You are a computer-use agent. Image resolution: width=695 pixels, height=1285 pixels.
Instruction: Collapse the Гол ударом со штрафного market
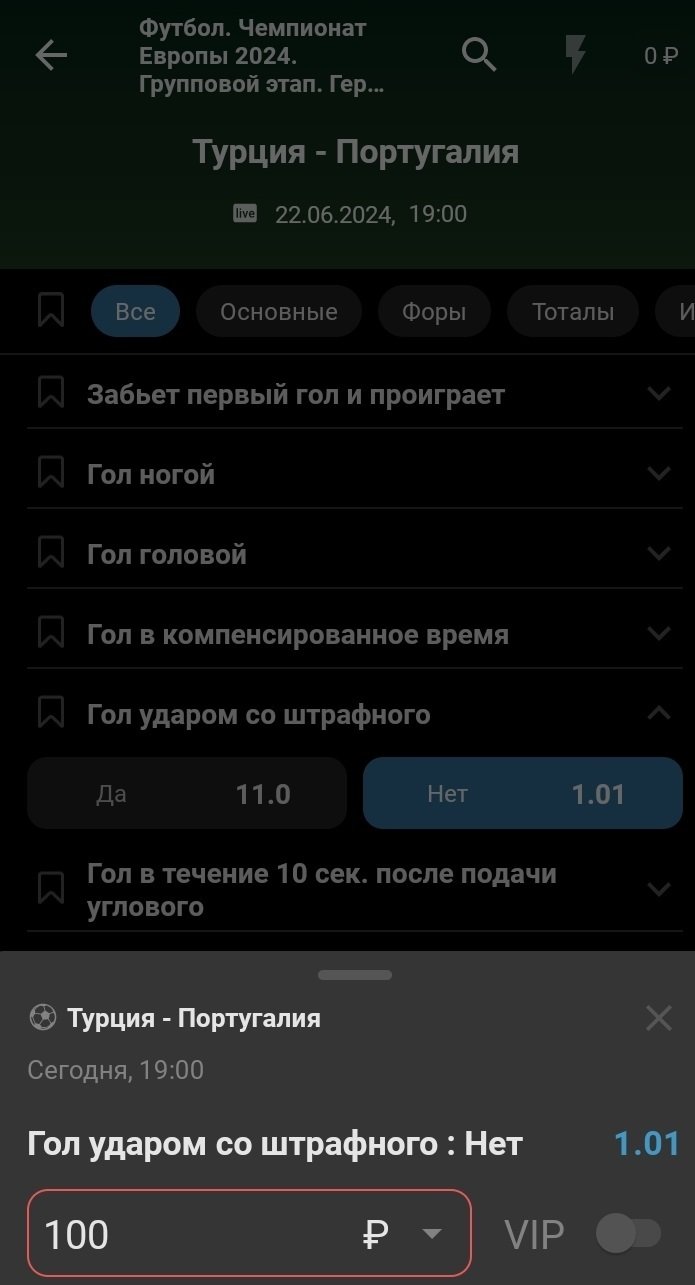[x=658, y=714]
